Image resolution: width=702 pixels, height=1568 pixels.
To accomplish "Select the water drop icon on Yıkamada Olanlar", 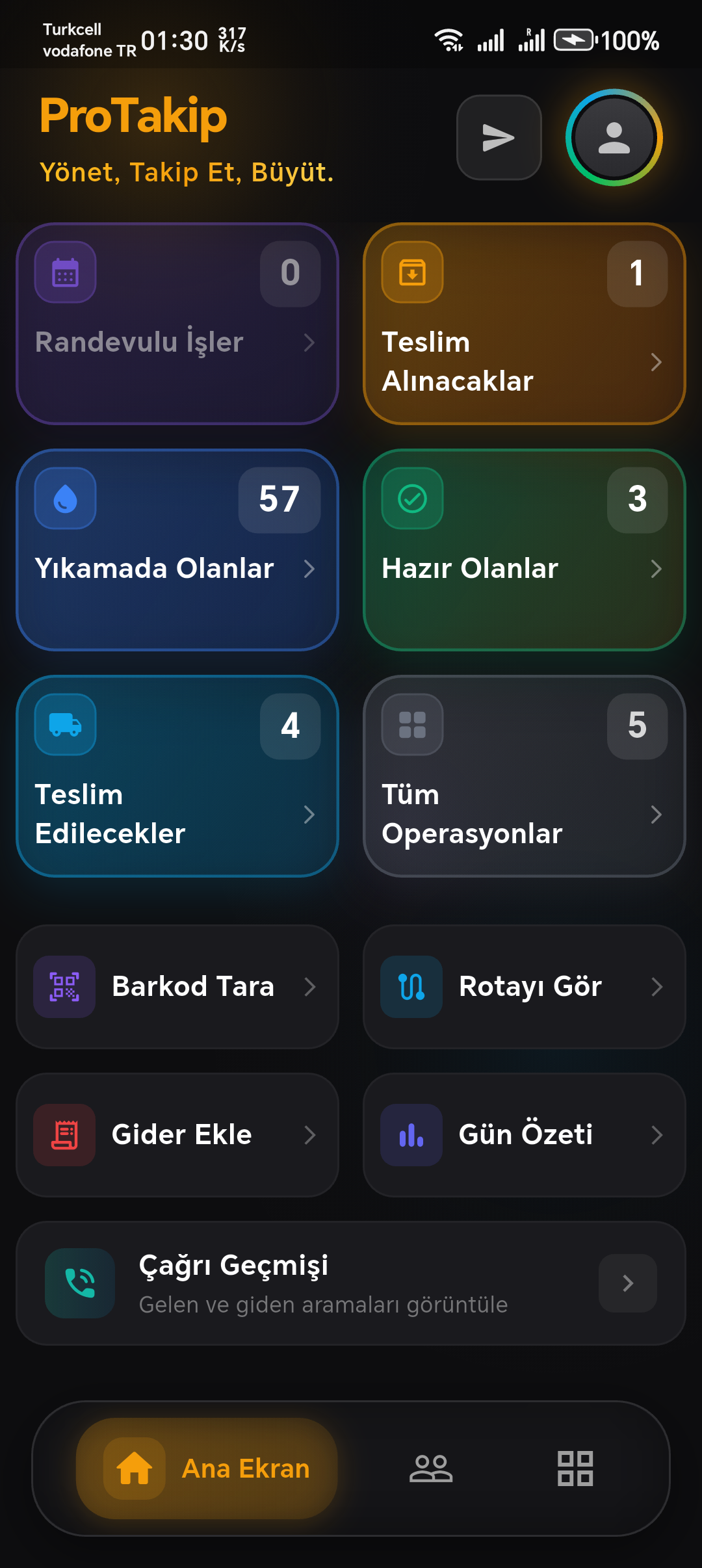I will tap(64, 498).
